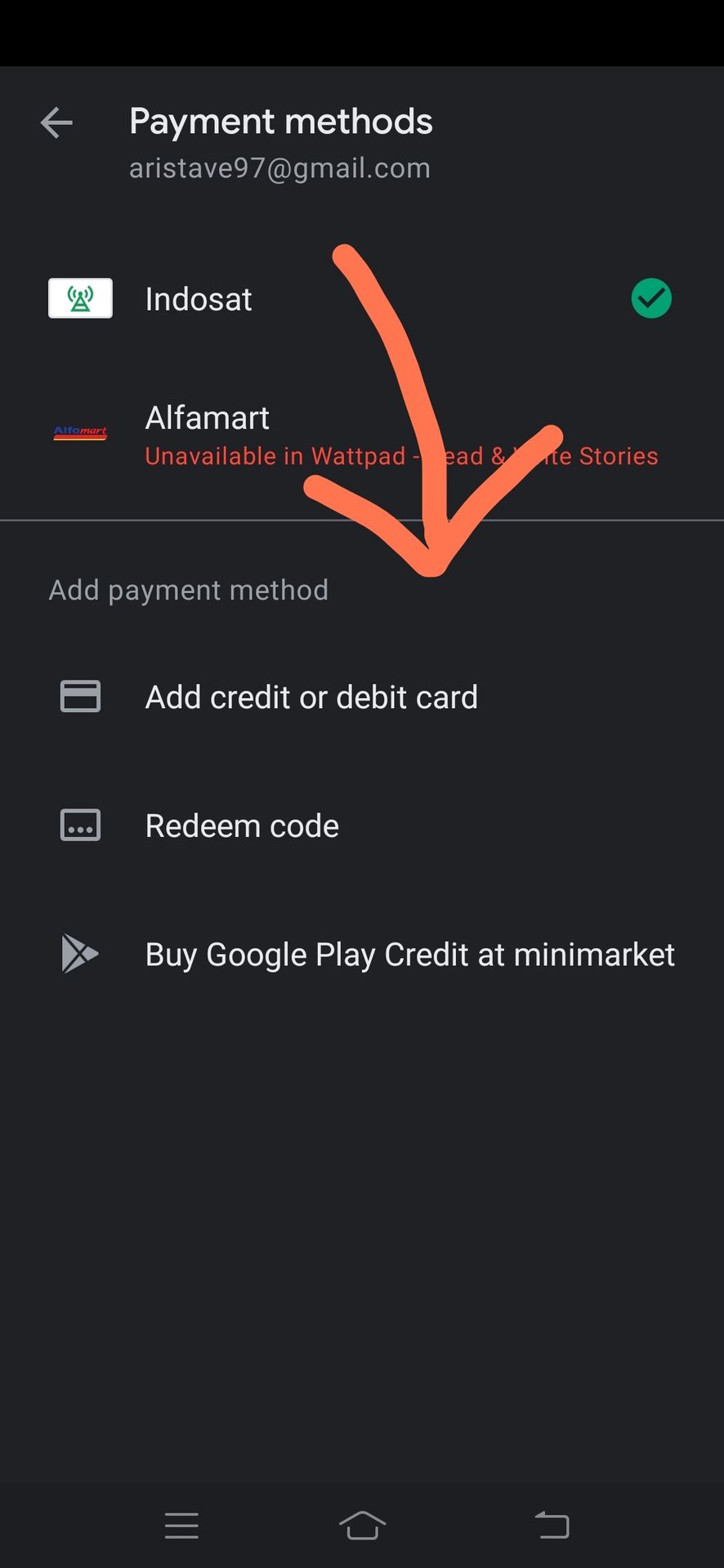Add credit or debit card
This screenshot has height=1568, width=724.
pos(362,697)
